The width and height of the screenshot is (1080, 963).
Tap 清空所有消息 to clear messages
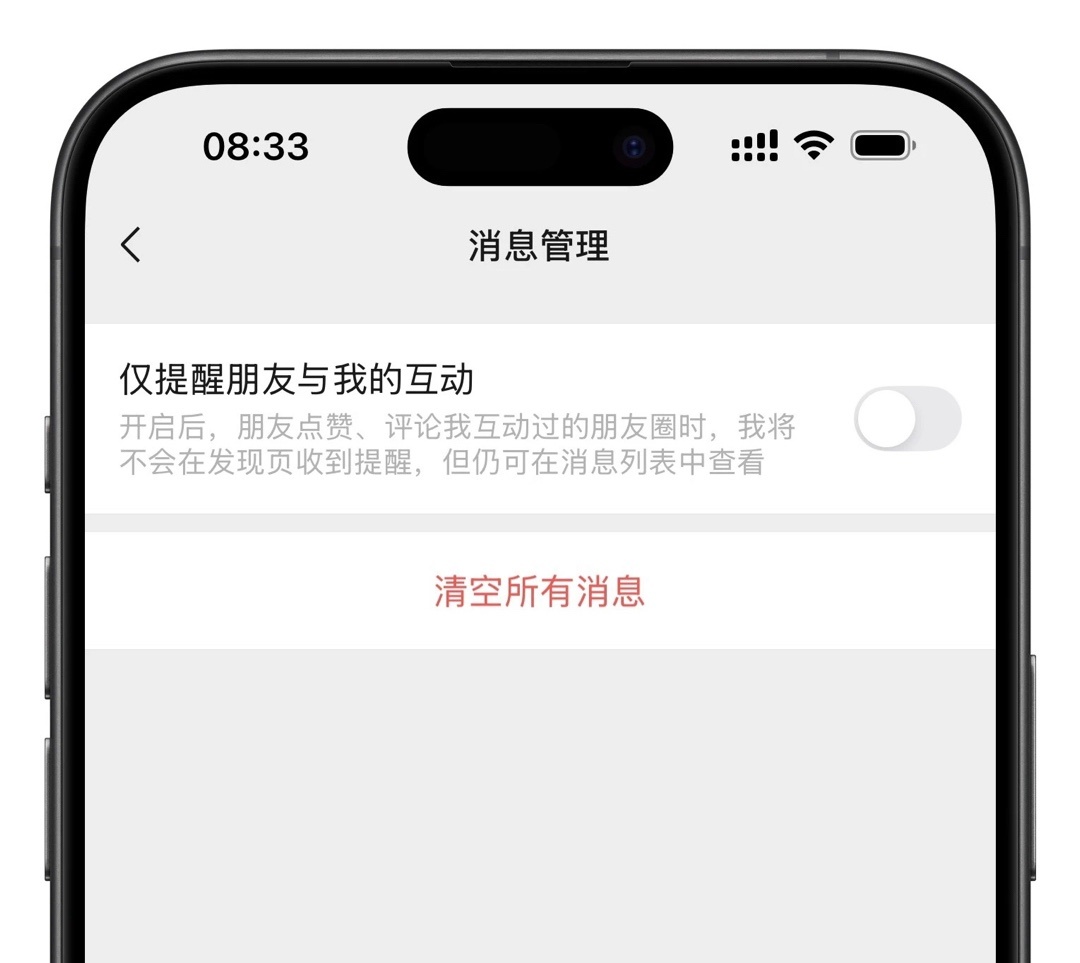tap(539, 591)
